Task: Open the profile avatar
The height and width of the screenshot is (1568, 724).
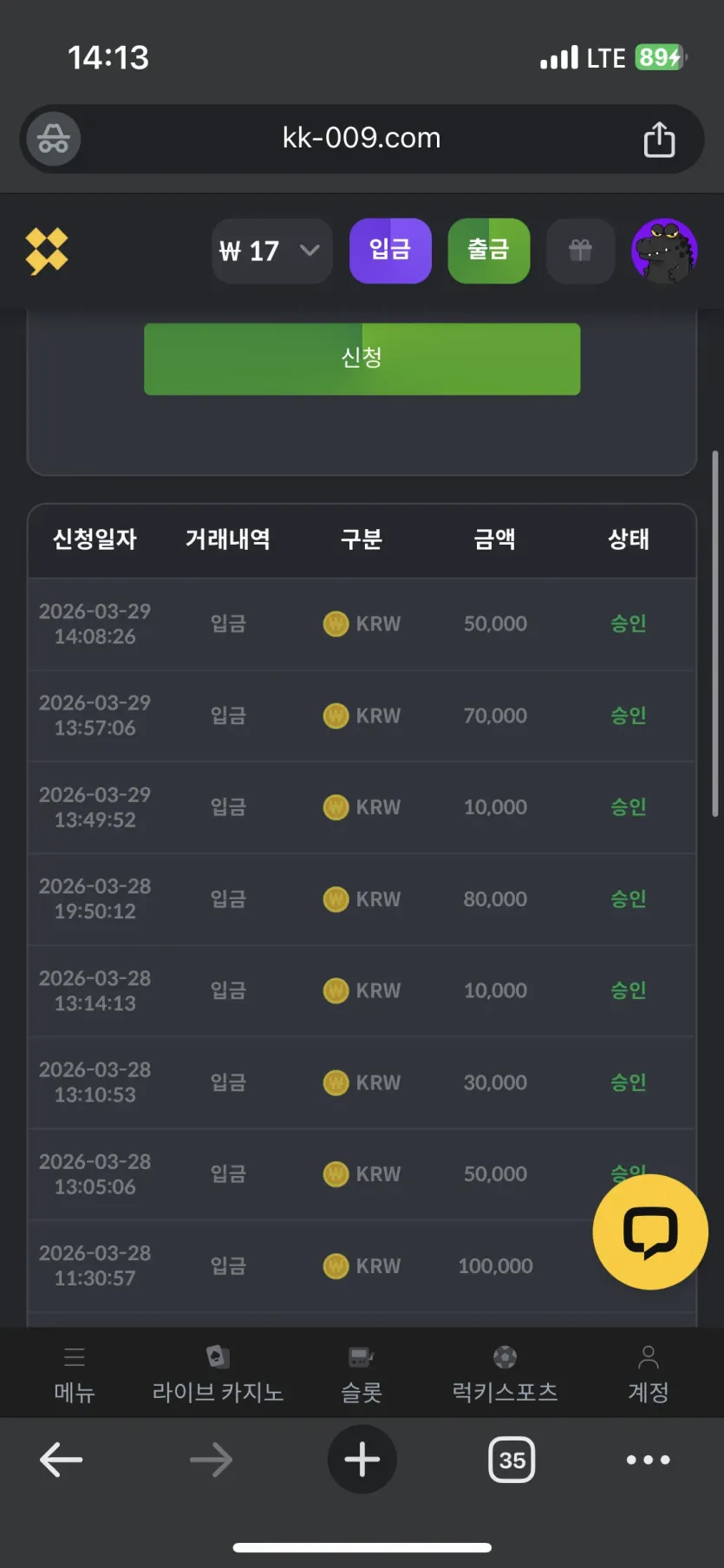Action: (x=664, y=251)
